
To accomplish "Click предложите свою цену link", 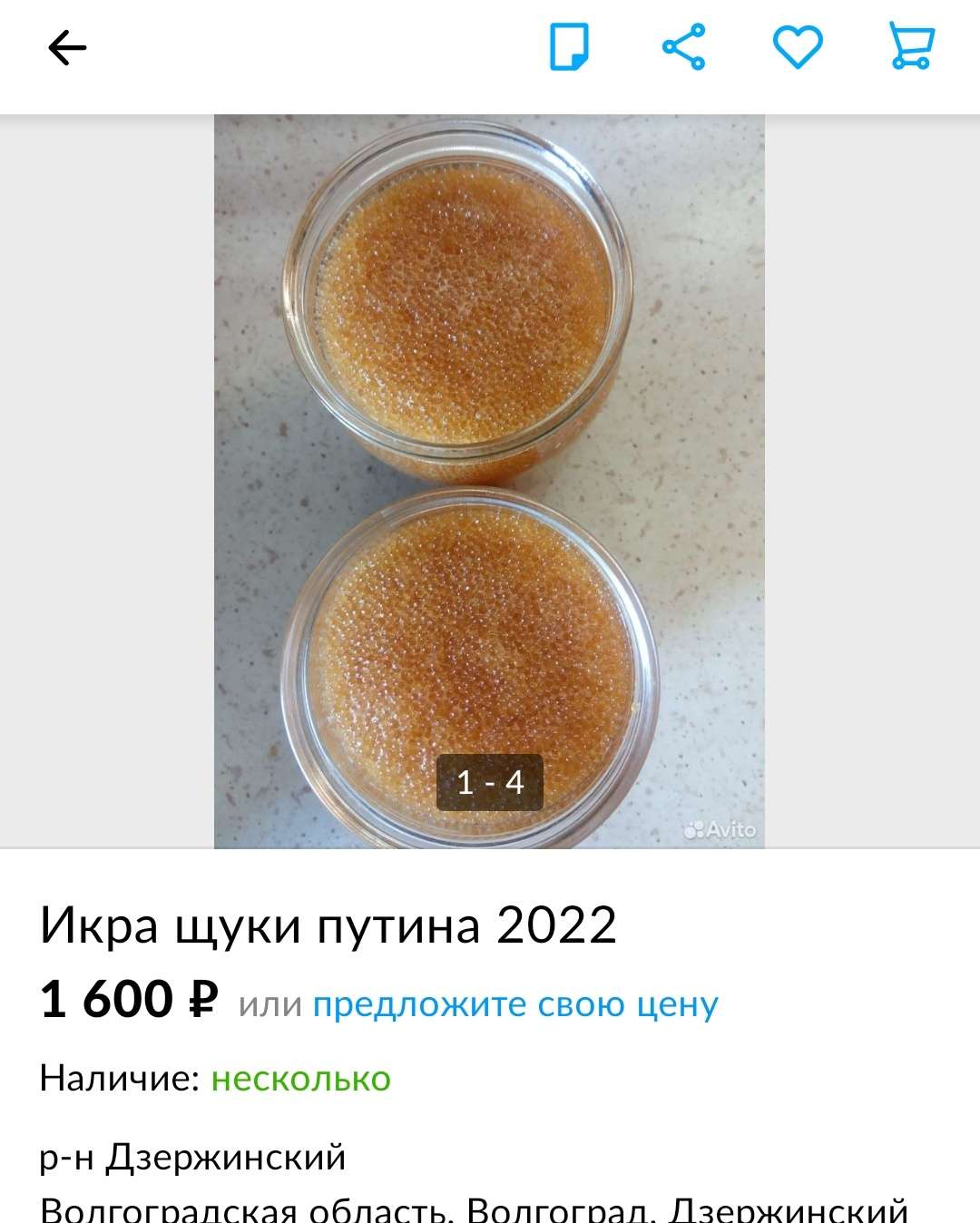I will tap(514, 1003).
